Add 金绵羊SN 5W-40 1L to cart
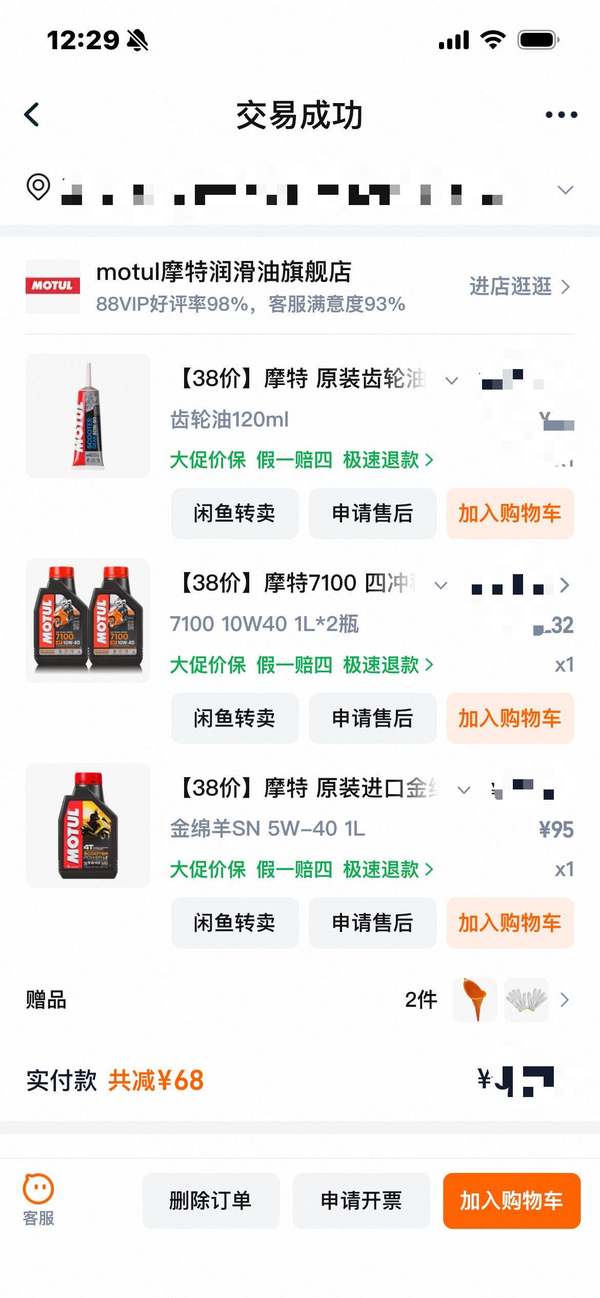 point(510,922)
